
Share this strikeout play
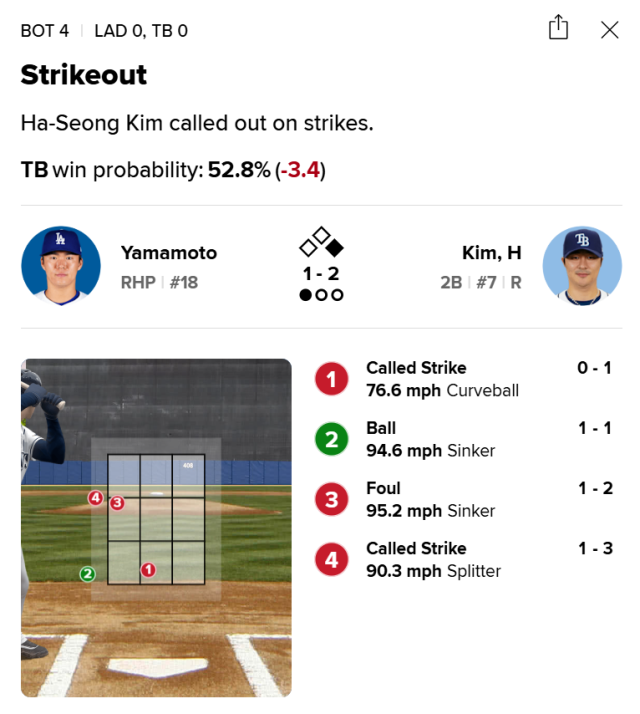click(x=558, y=29)
